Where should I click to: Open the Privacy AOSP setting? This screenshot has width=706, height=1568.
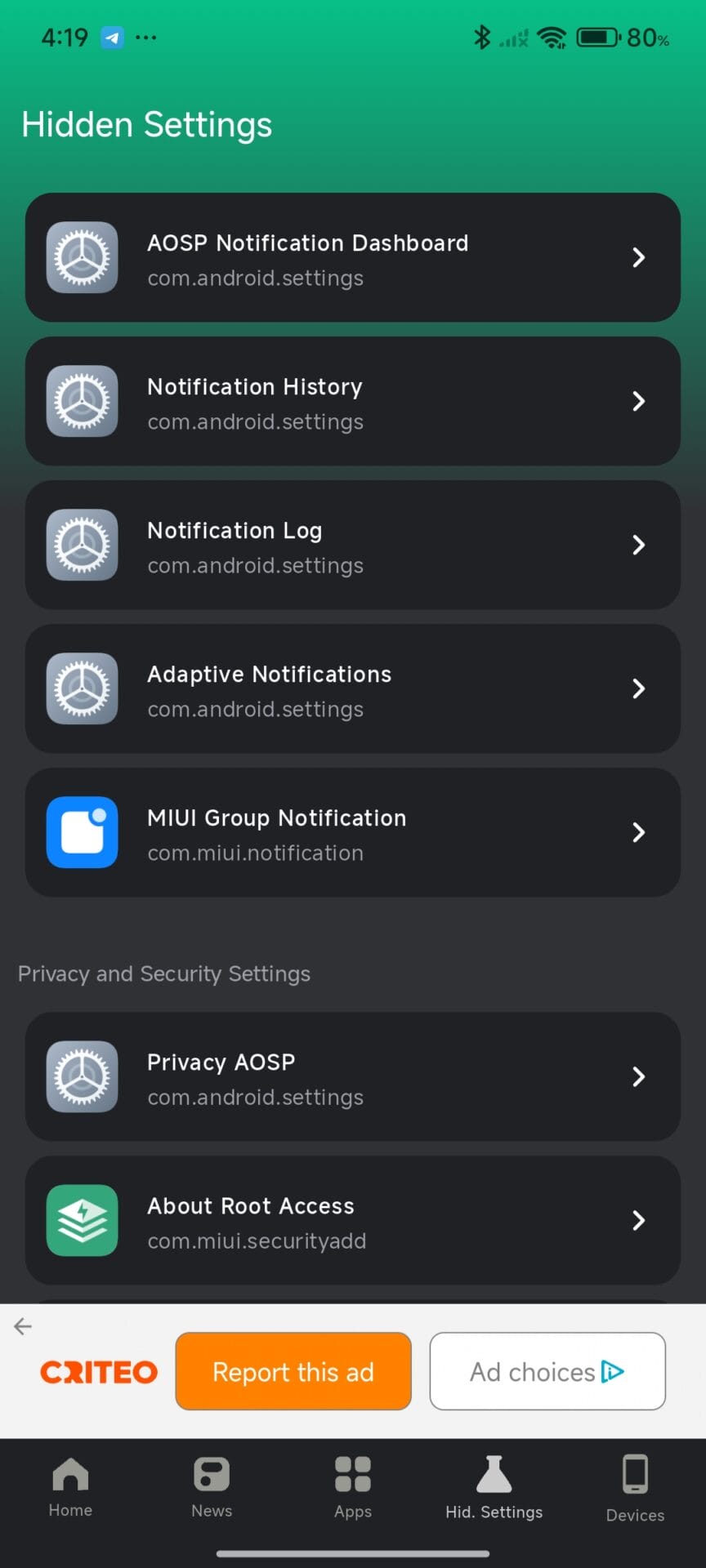353,1077
